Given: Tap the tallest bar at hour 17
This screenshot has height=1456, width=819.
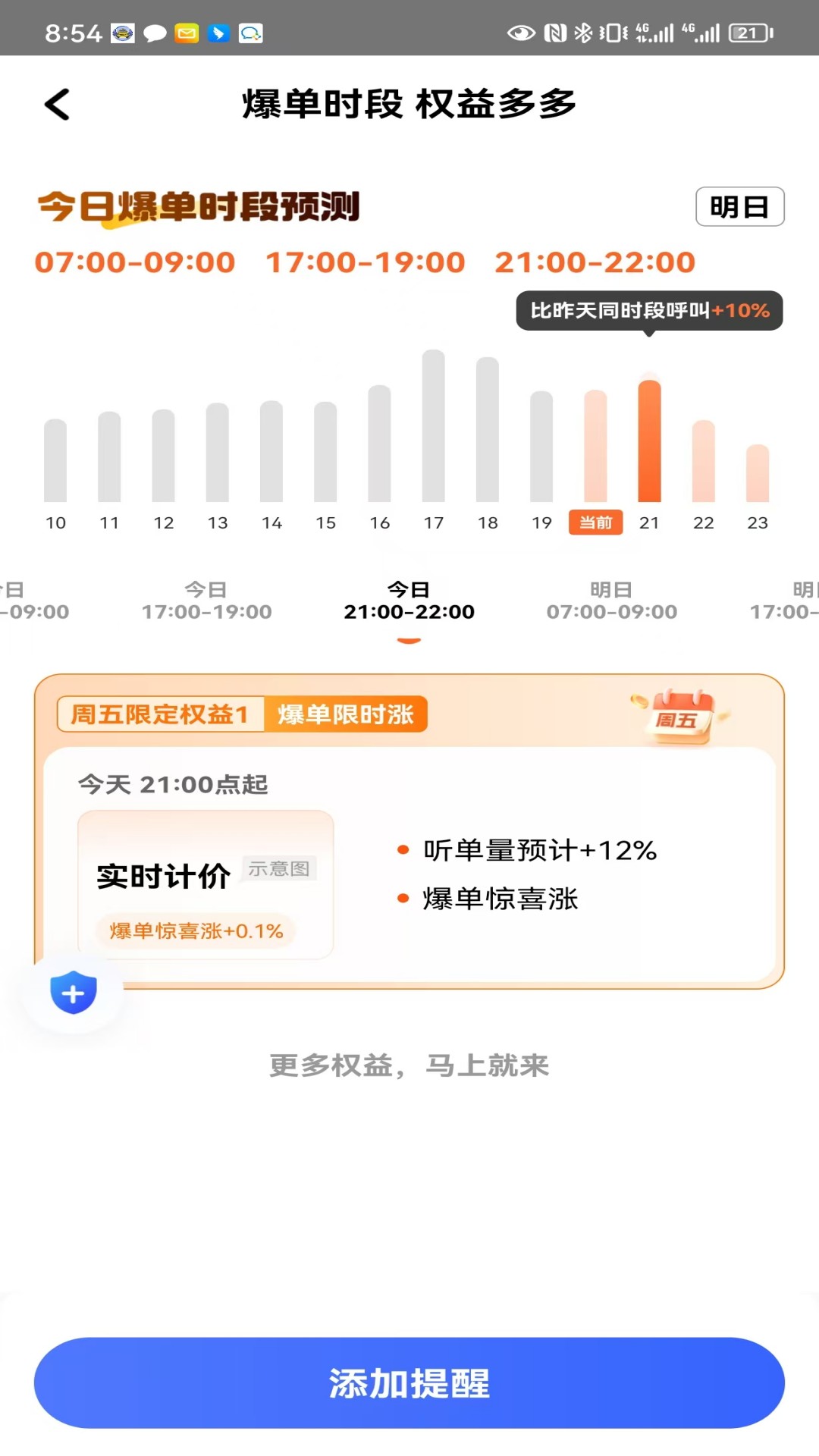Looking at the screenshot, I should tap(434, 425).
